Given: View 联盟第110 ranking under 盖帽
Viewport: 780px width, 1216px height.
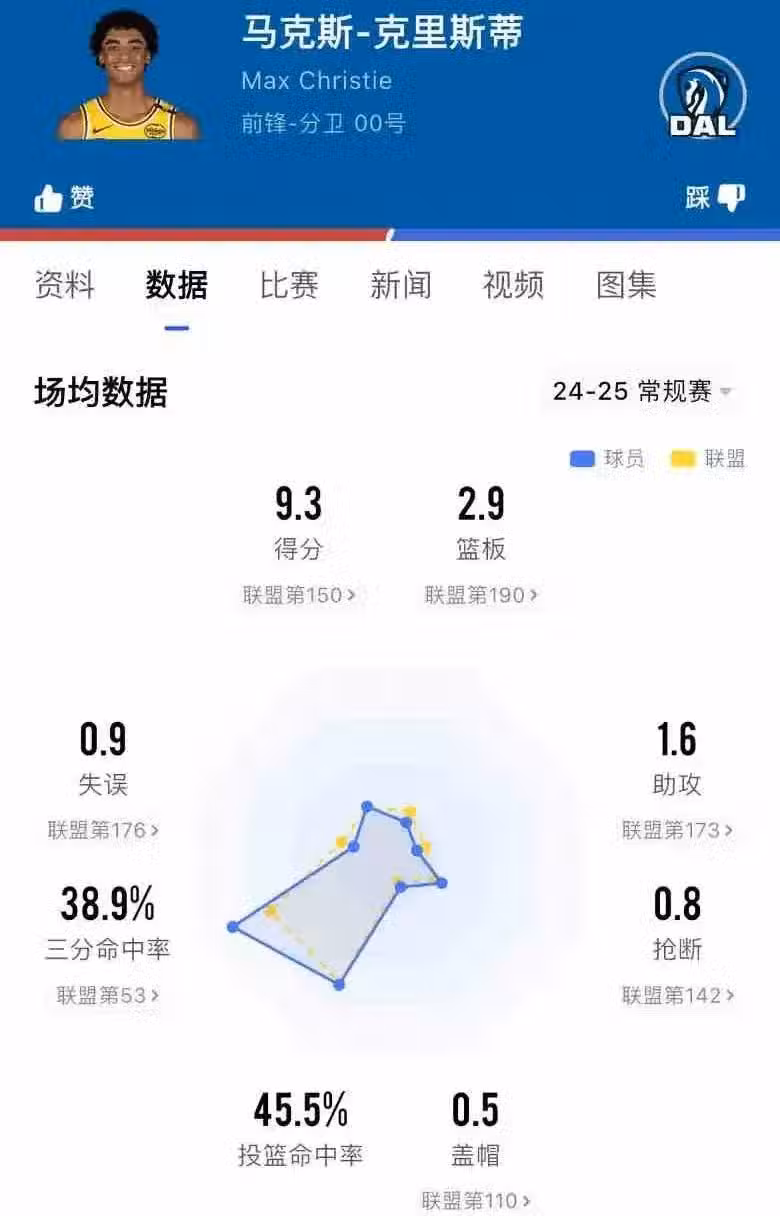Looking at the screenshot, I should 475,1200.
